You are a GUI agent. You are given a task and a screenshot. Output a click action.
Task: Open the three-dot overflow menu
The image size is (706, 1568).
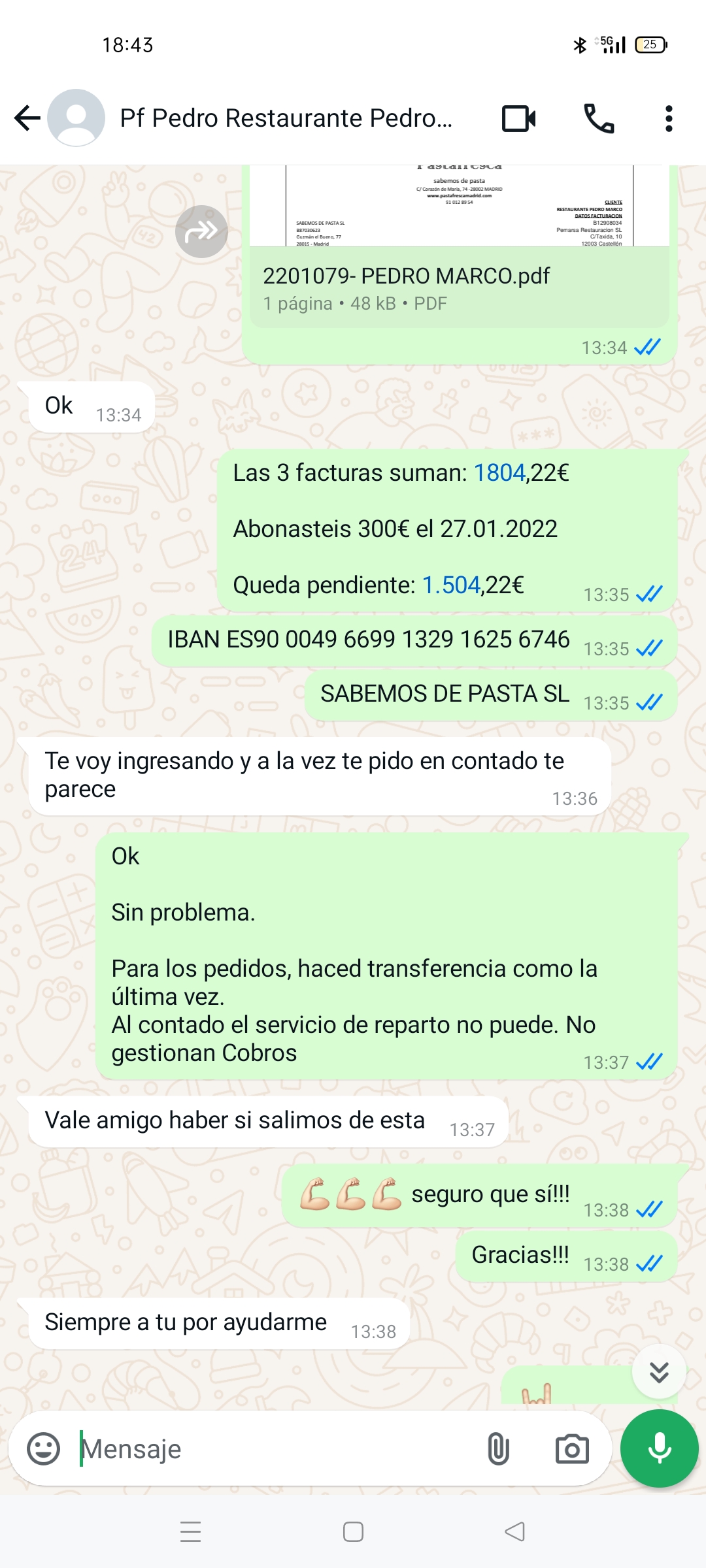668,118
